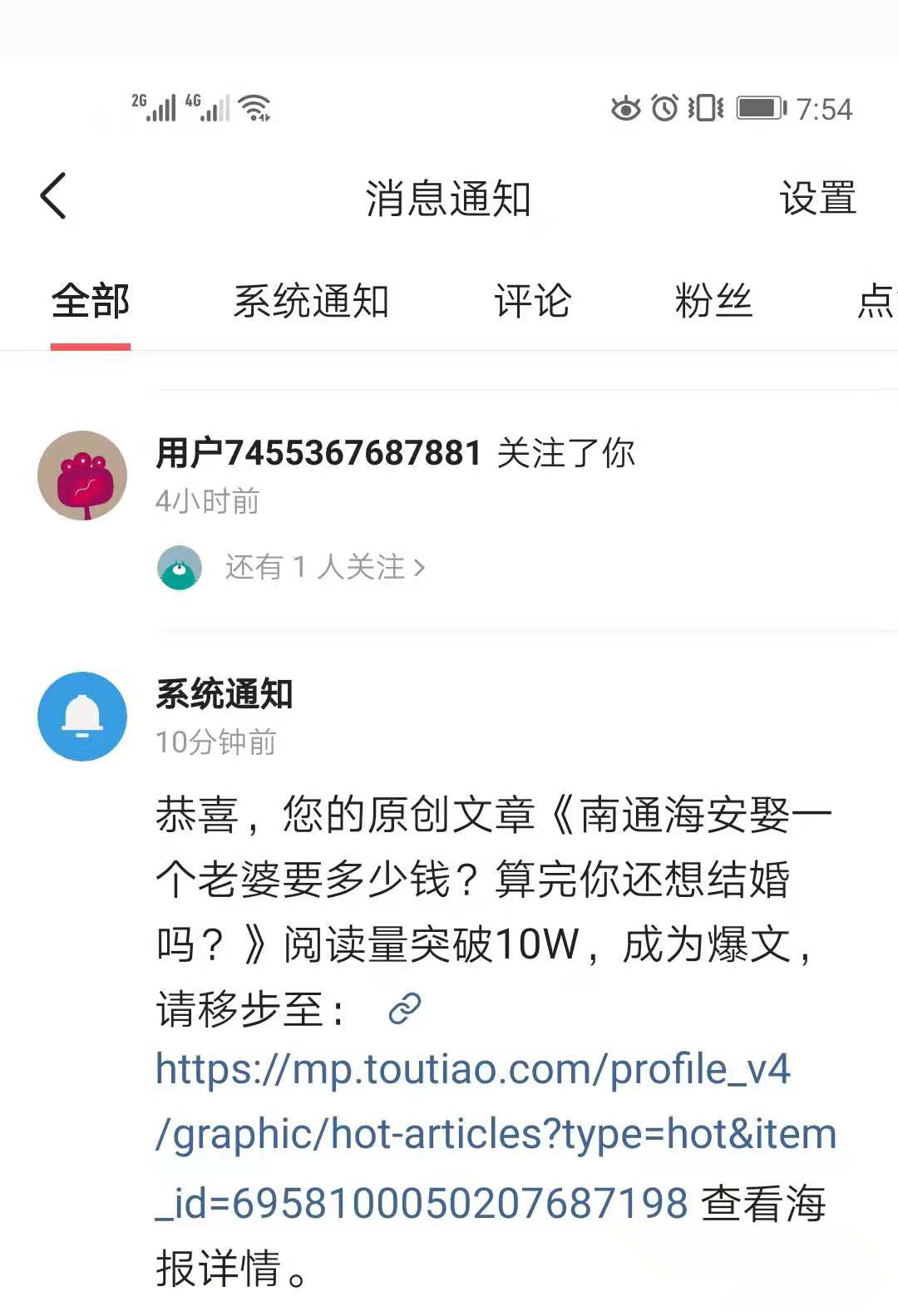This screenshot has width=898, height=1316.
Task: Switch to the 系统通知 tab
Action: tap(311, 301)
